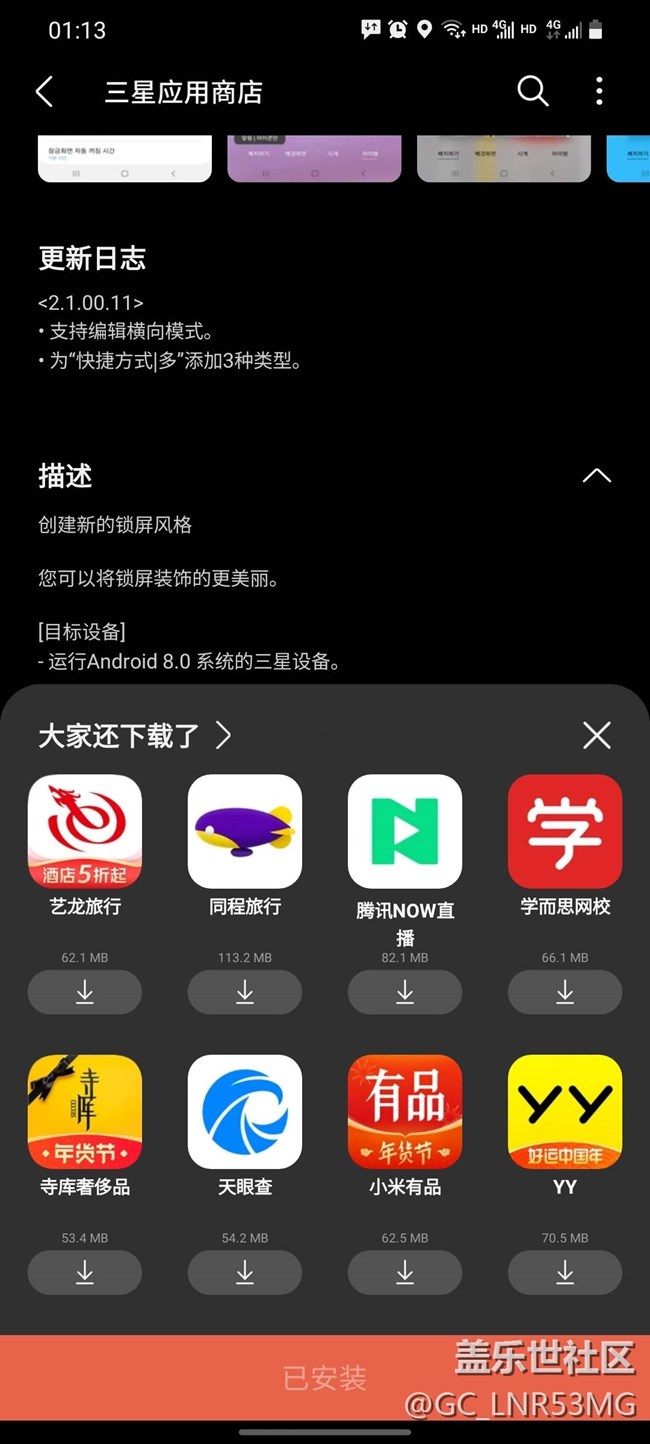
Task: Open the 大家还下载了 list
Action: click(135, 736)
